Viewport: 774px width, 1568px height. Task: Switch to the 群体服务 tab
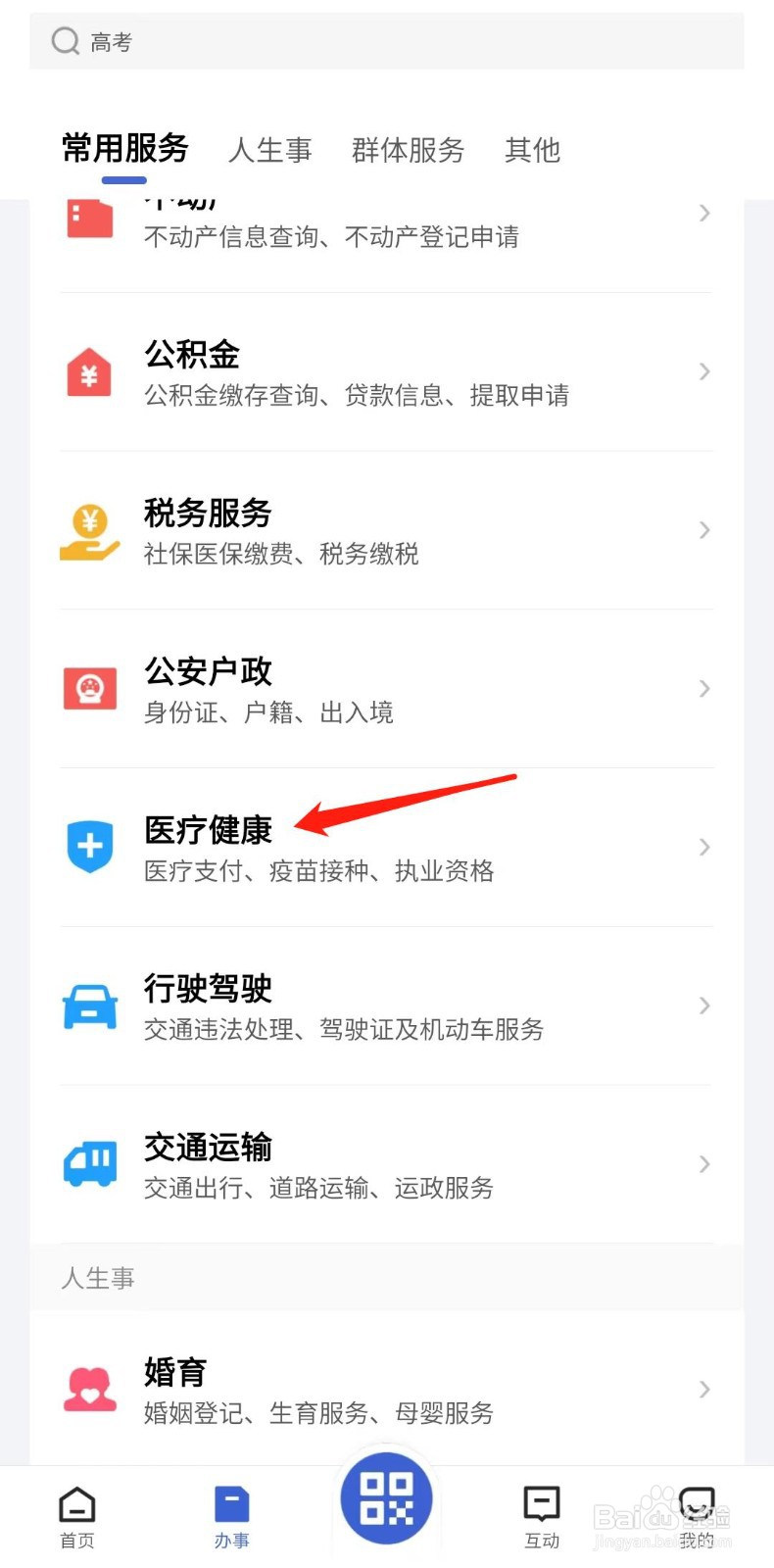pyautogui.click(x=408, y=150)
